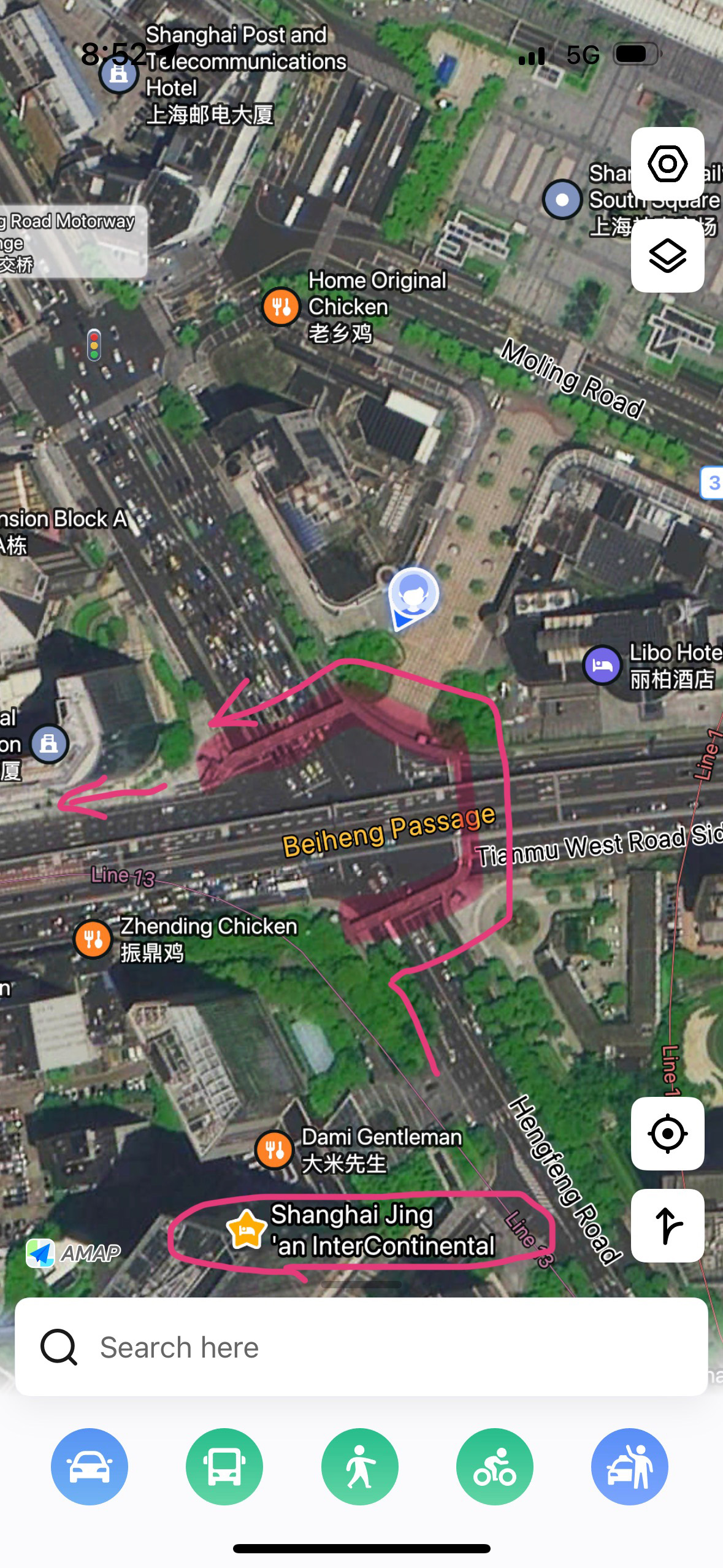Select the cycling mode
723x1568 pixels.
495,1467
